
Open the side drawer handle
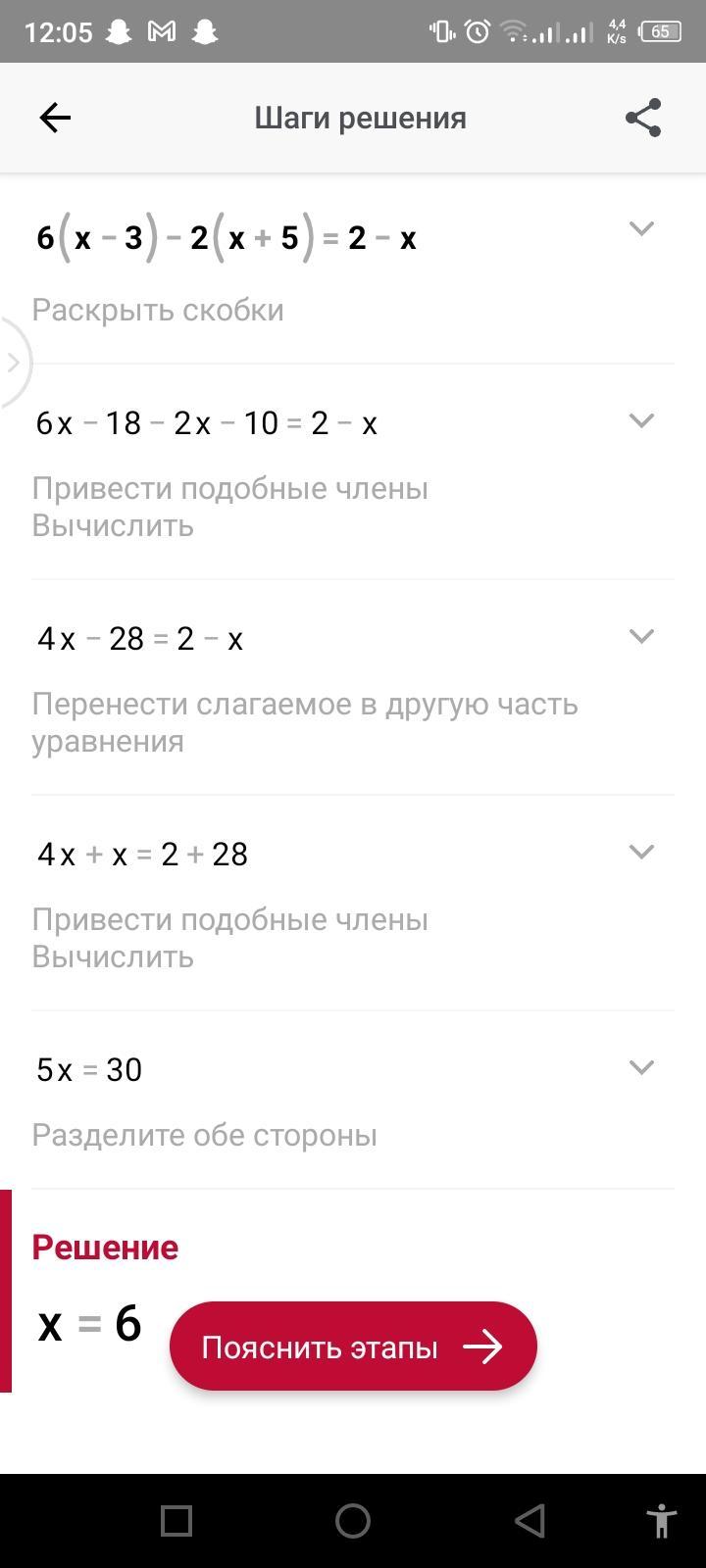(14, 363)
